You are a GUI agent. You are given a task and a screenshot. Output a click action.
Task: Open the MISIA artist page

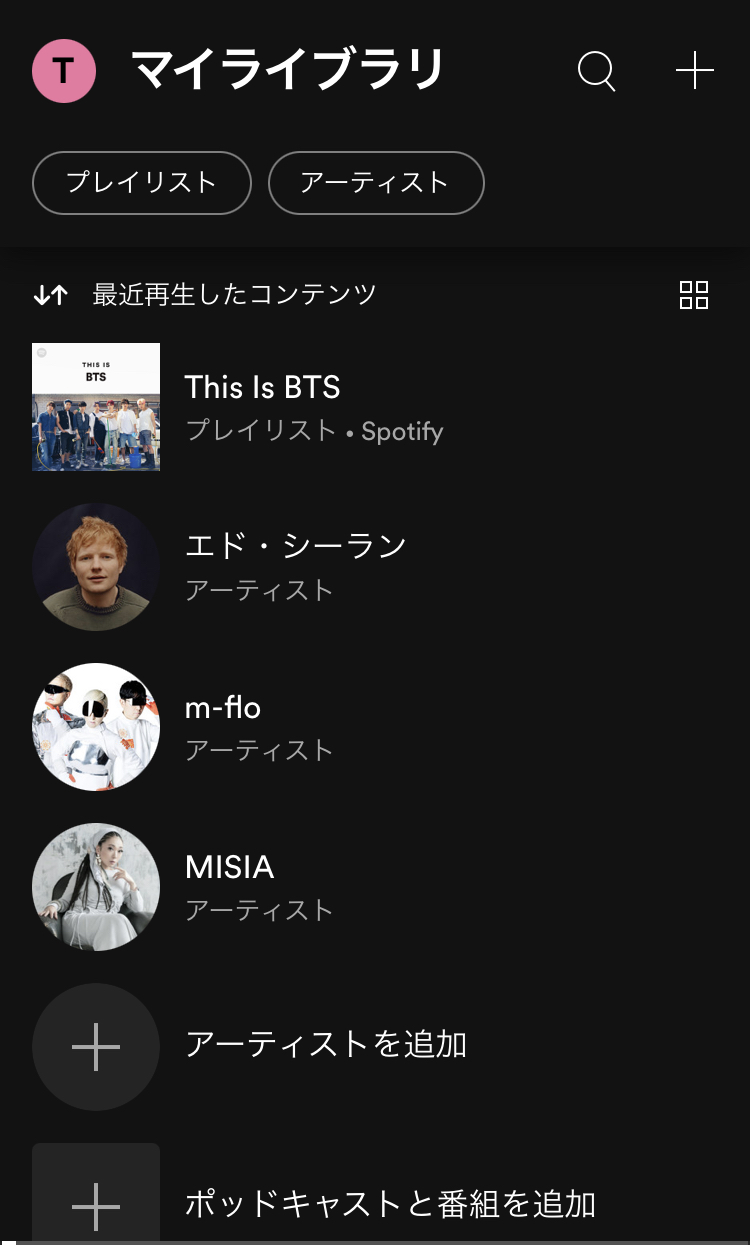(x=375, y=887)
